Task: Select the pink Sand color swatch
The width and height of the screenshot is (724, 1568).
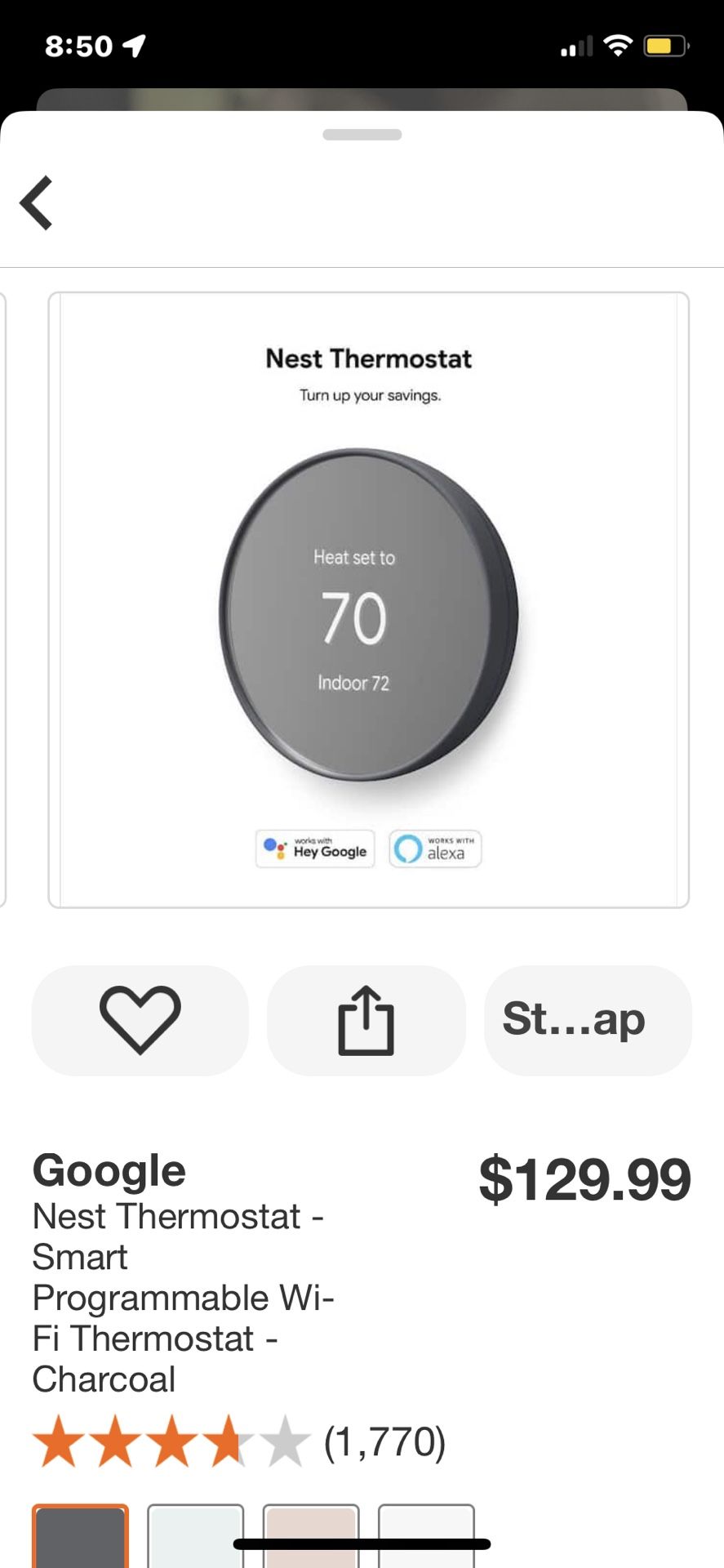Action: 311,1537
